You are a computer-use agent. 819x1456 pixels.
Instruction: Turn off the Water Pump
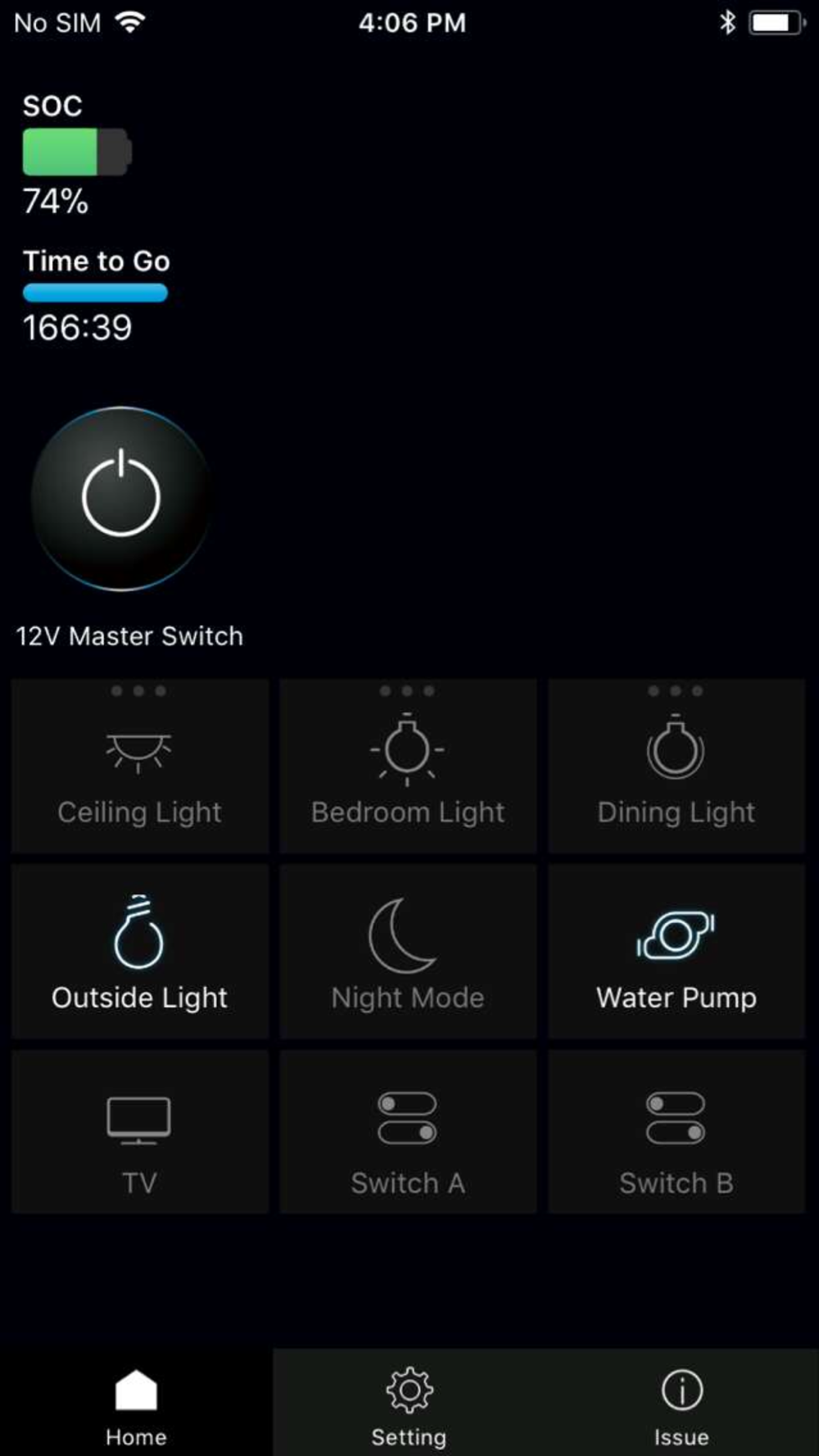(676, 952)
